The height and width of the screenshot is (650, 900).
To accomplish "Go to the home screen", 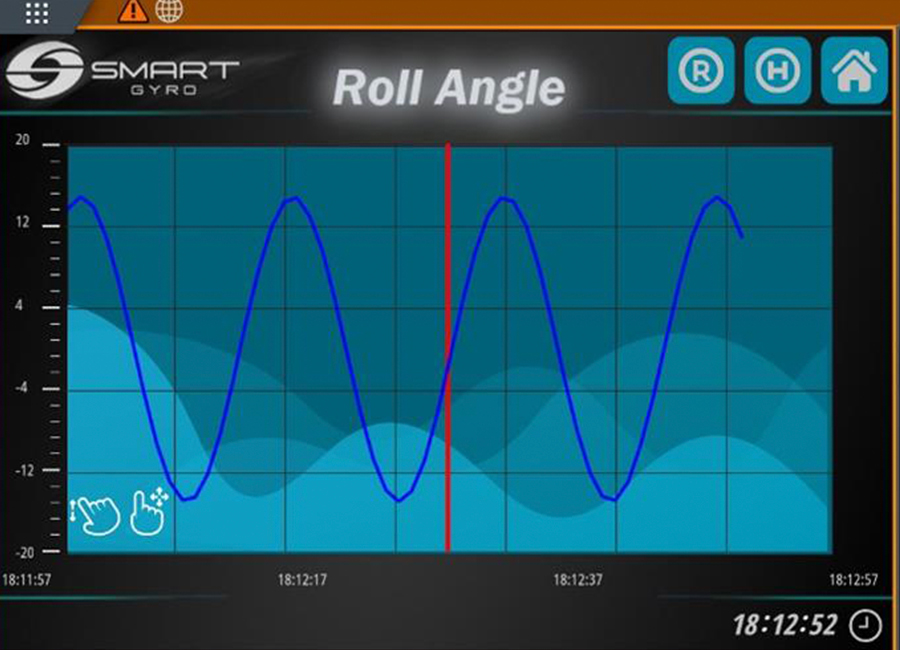I will tap(854, 70).
